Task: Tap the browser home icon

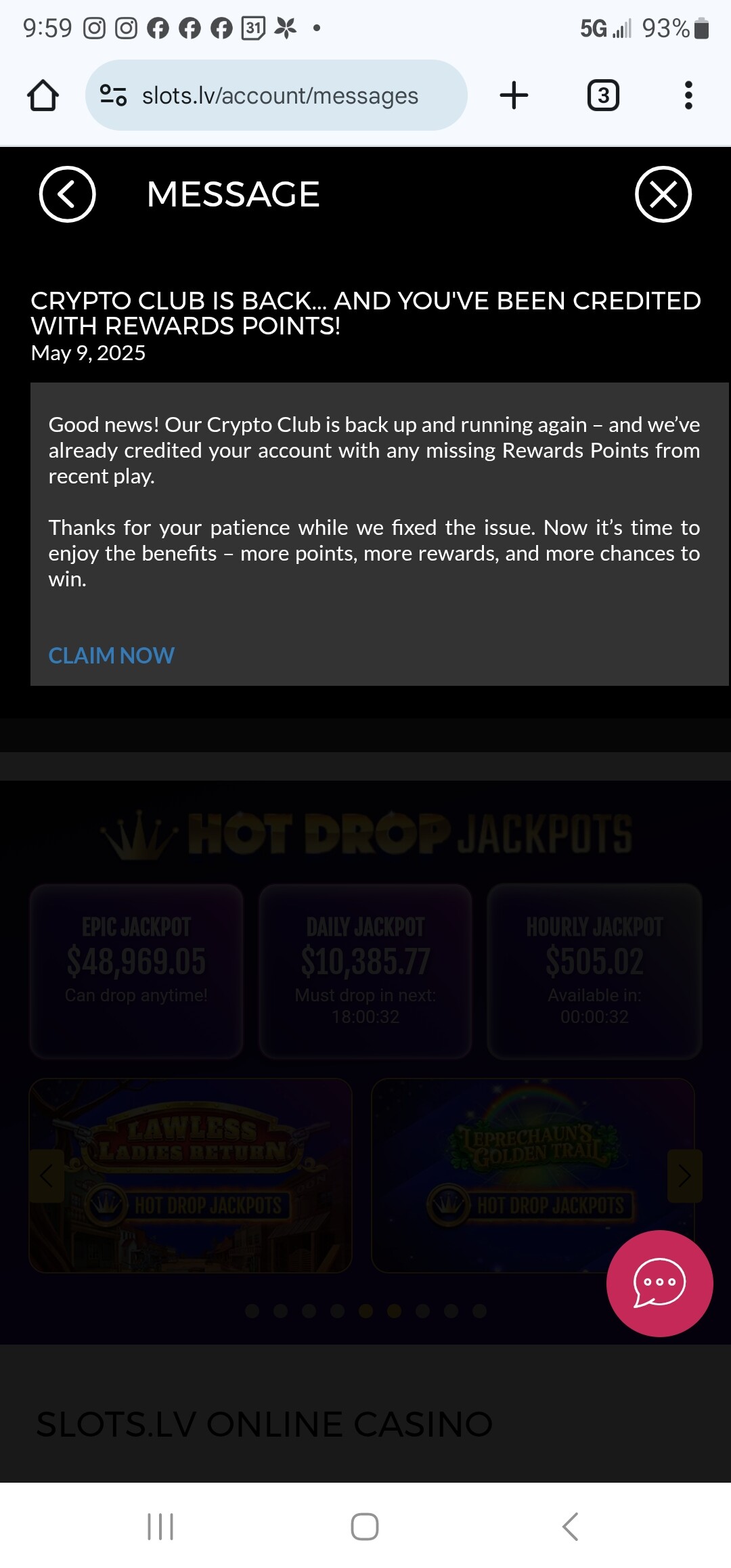Action: (43, 95)
